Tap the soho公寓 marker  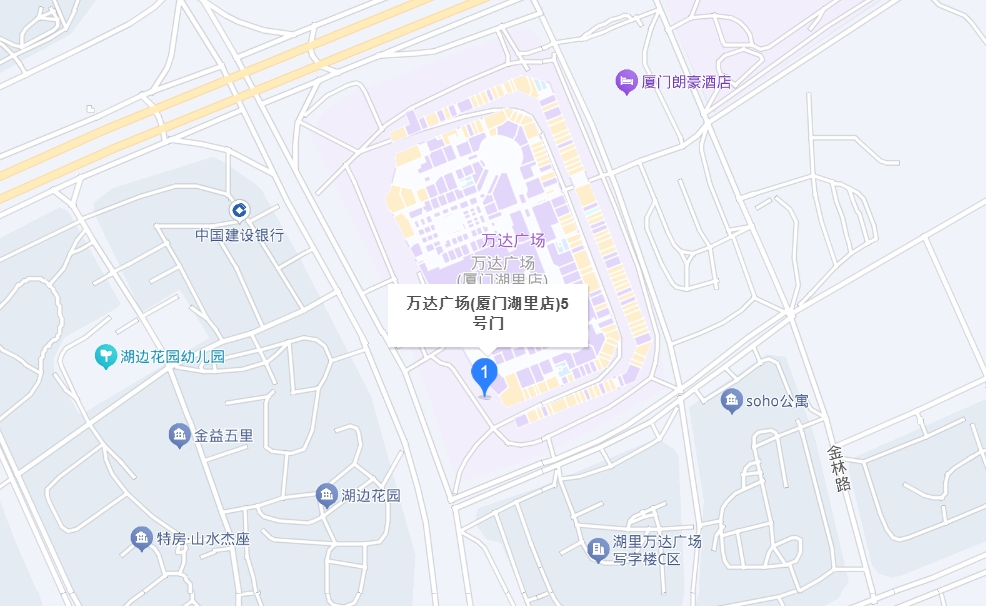pos(732,401)
